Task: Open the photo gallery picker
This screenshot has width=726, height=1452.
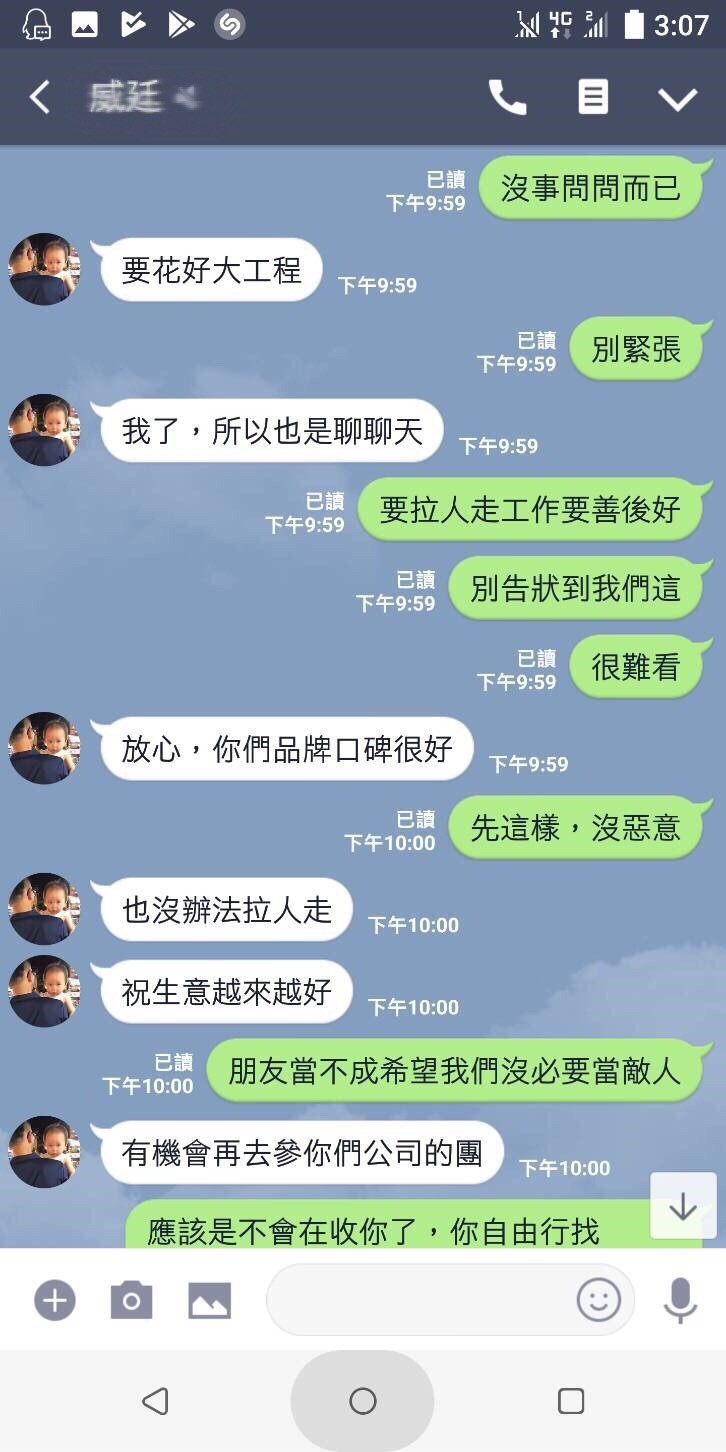Action: [209, 1300]
